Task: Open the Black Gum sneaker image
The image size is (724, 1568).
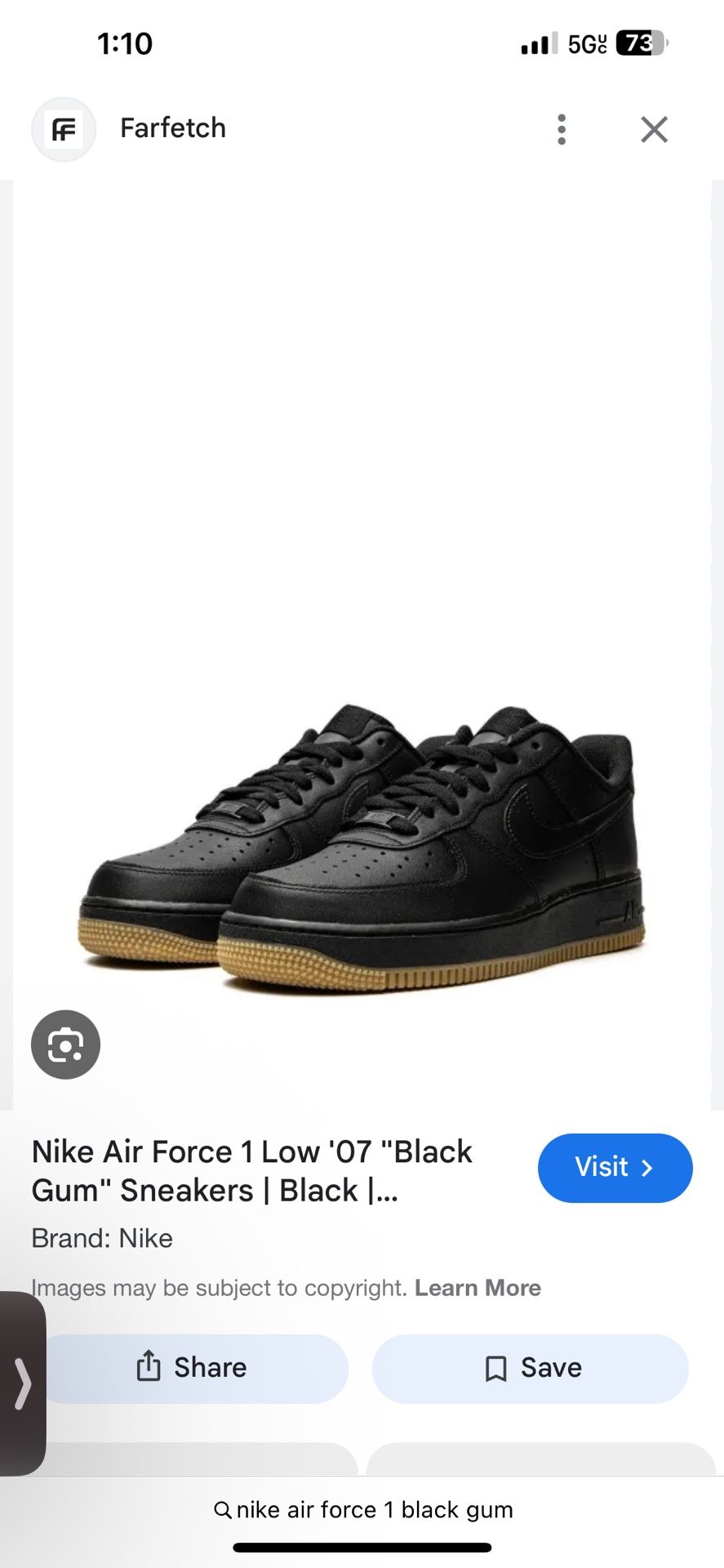Action: (362, 849)
